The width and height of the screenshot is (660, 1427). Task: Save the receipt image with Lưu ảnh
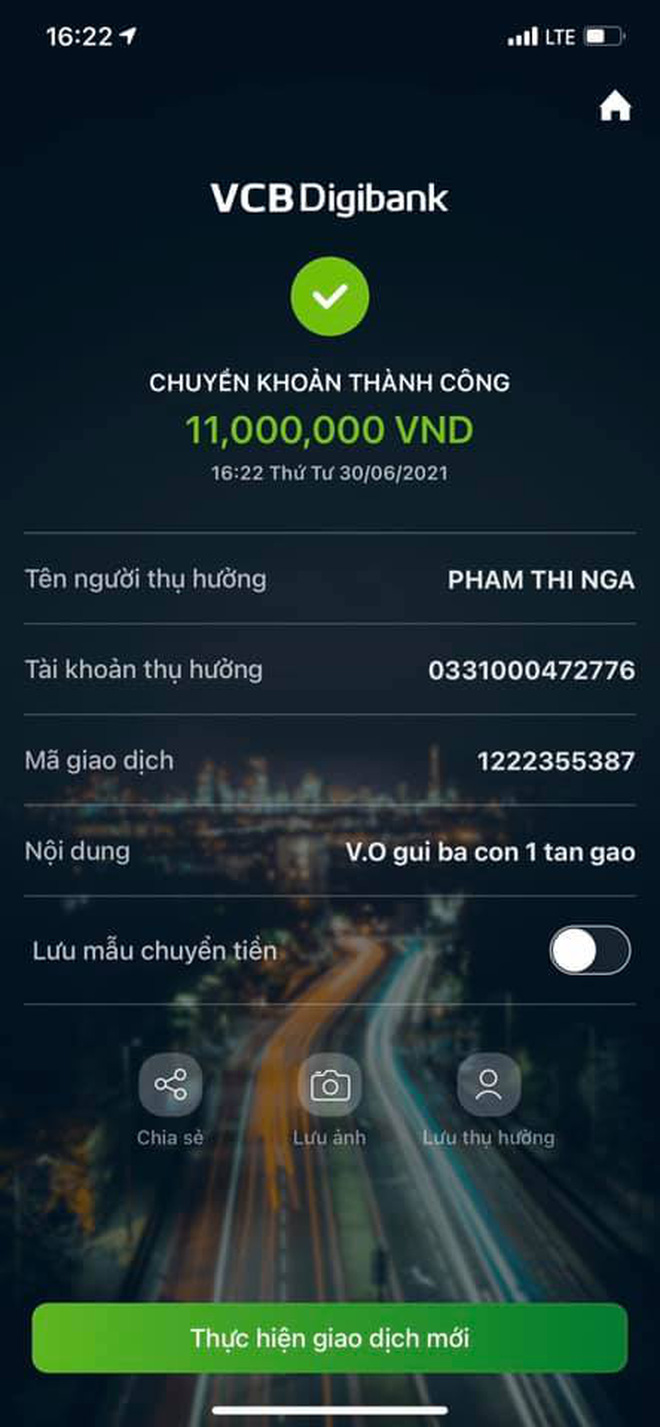(x=329, y=1085)
